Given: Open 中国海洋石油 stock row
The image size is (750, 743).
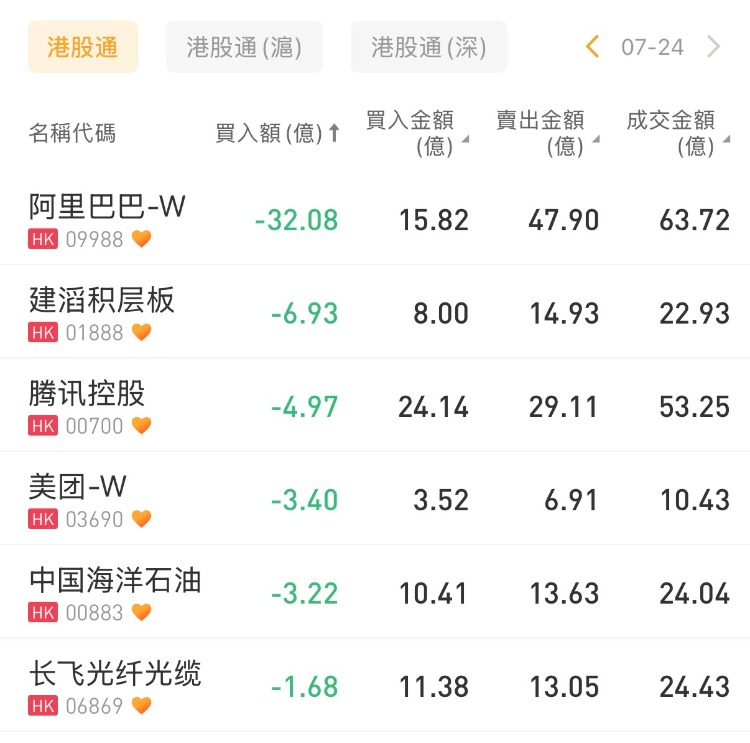Looking at the screenshot, I should (x=375, y=592).
